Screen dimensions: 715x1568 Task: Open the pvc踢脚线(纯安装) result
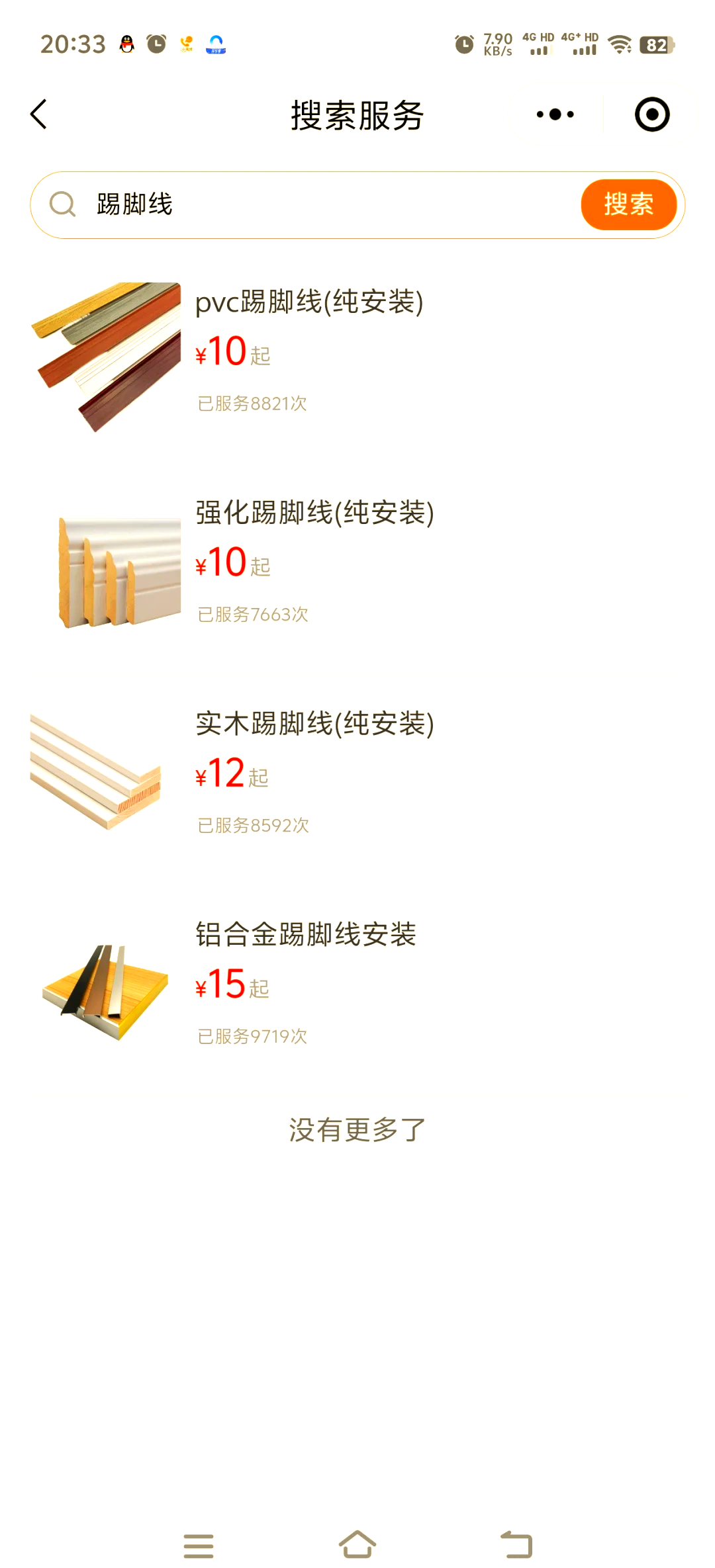click(x=309, y=302)
